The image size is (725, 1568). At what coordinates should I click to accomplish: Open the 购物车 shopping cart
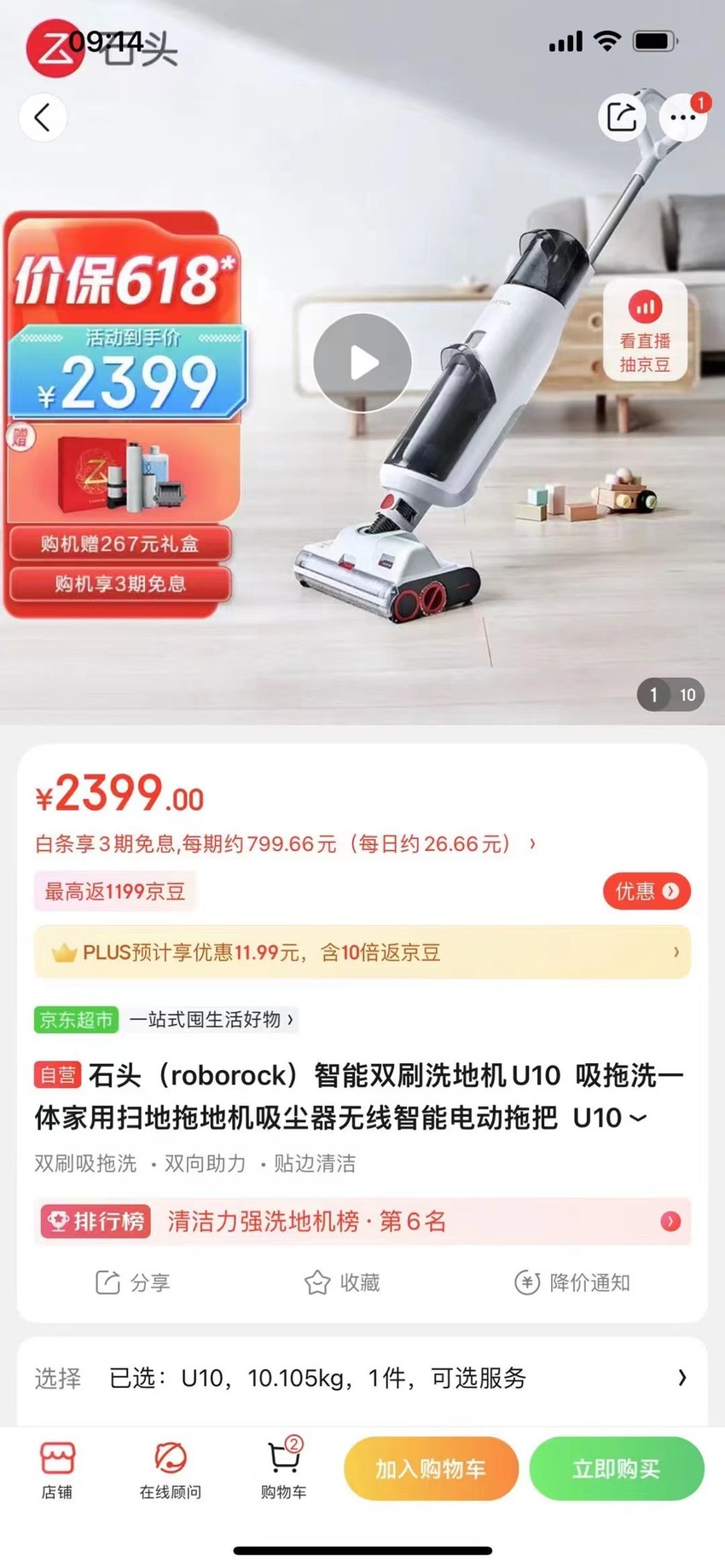(x=284, y=1470)
